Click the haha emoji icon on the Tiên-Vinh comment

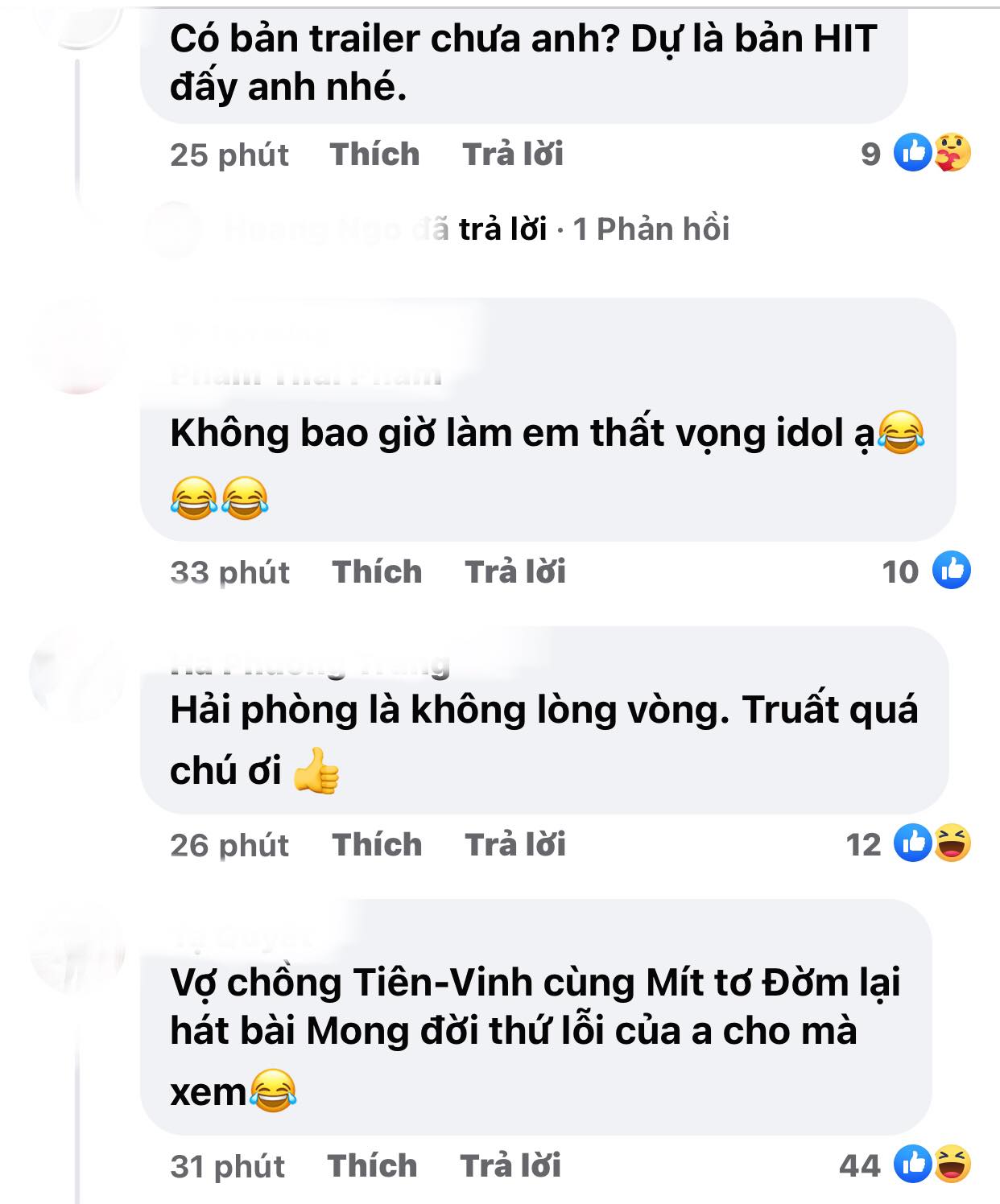pos(952,1164)
